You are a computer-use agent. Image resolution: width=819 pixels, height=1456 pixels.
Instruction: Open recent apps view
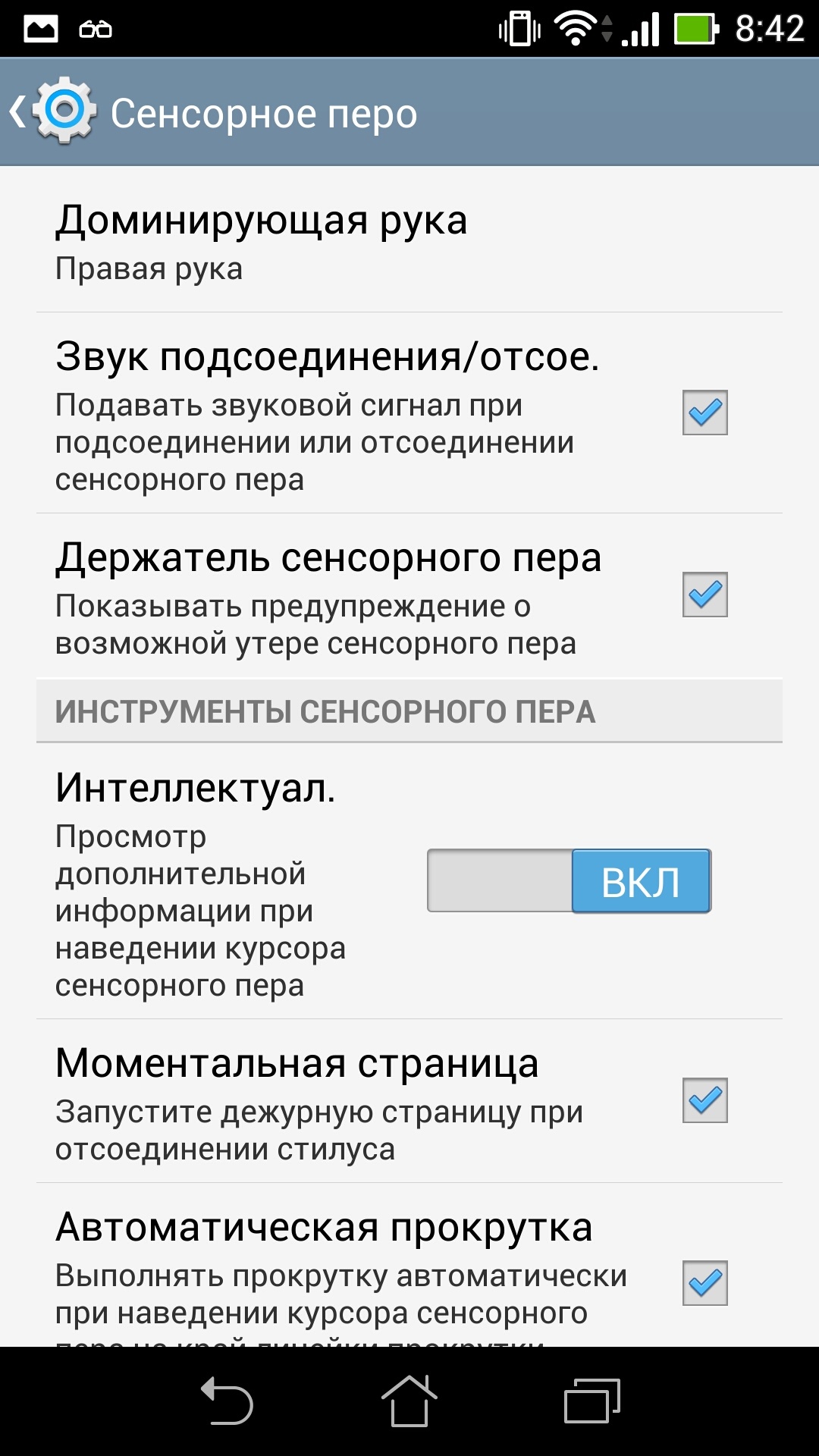click(x=591, y=1401)
